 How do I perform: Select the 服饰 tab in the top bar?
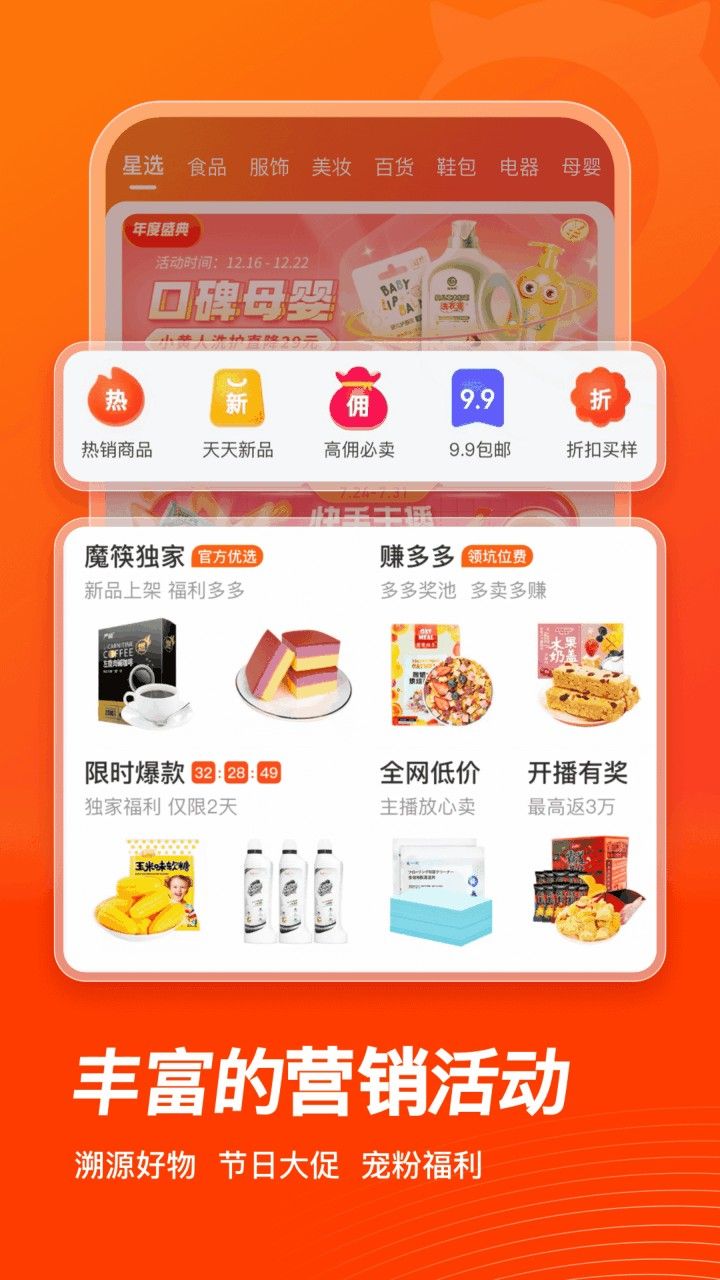[266, 166]
